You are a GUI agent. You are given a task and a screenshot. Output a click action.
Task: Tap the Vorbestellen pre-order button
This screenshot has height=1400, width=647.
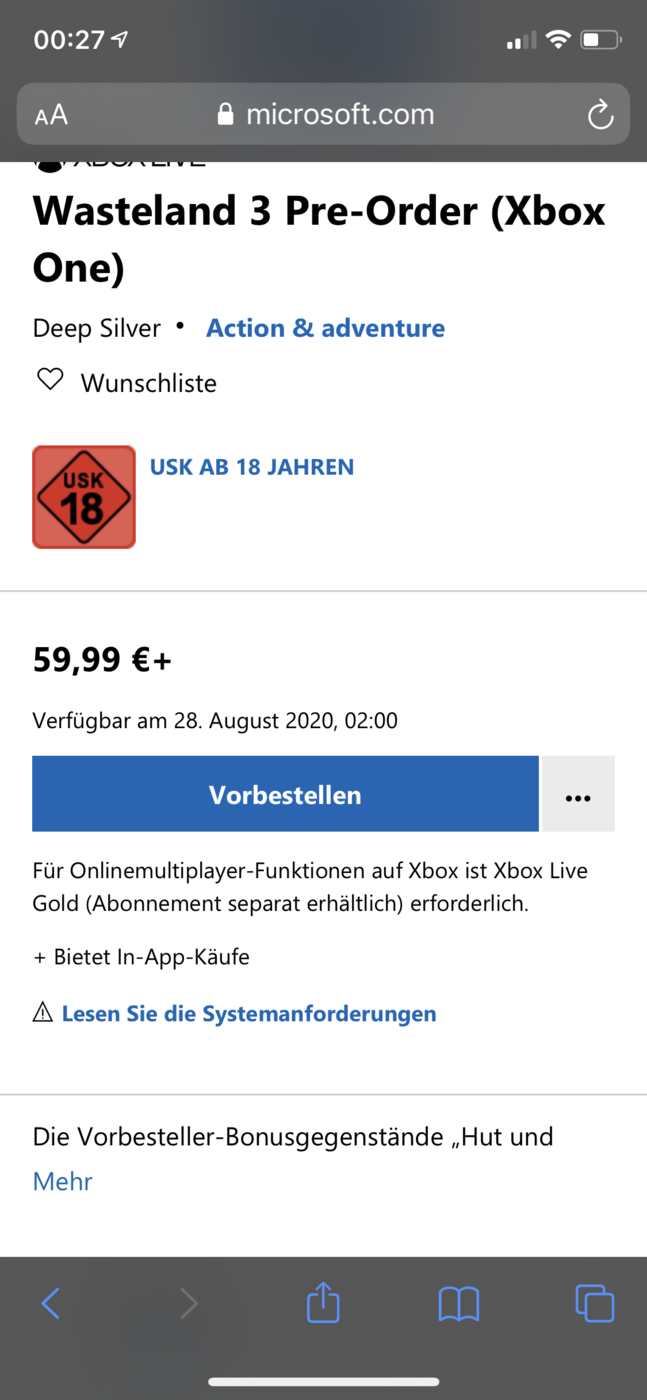285,794
